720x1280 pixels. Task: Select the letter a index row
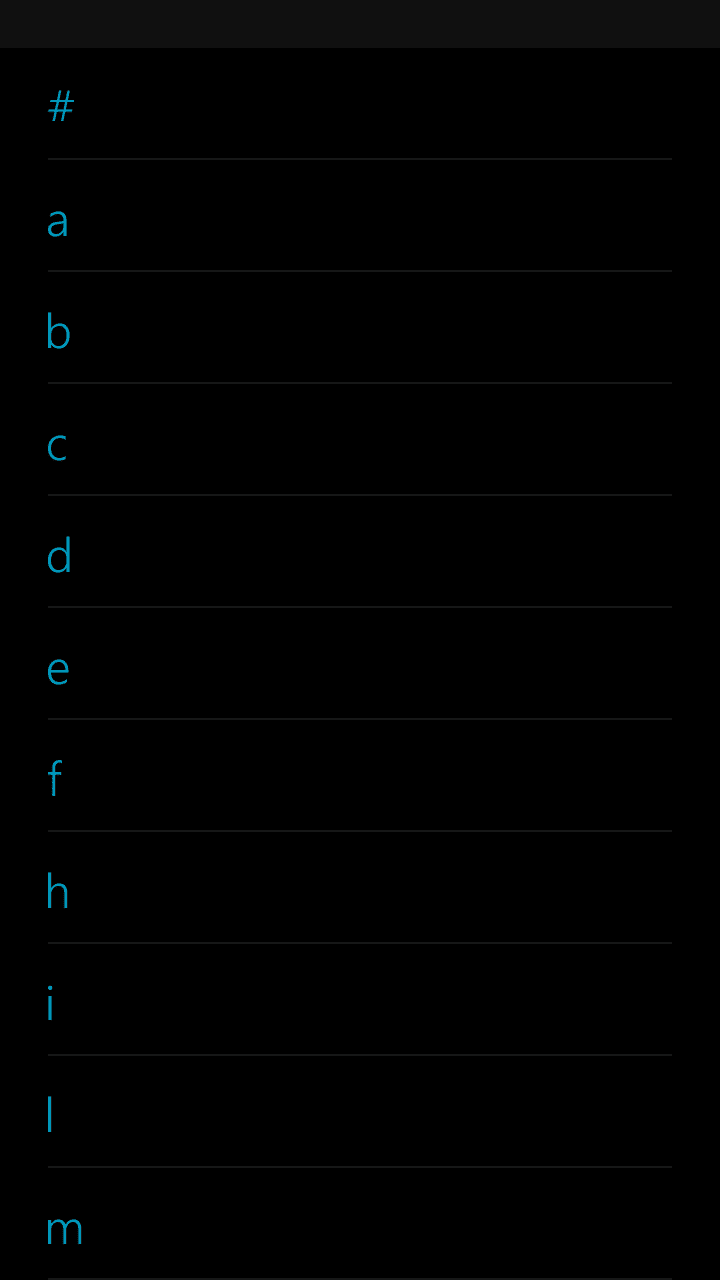coord(360,216)
